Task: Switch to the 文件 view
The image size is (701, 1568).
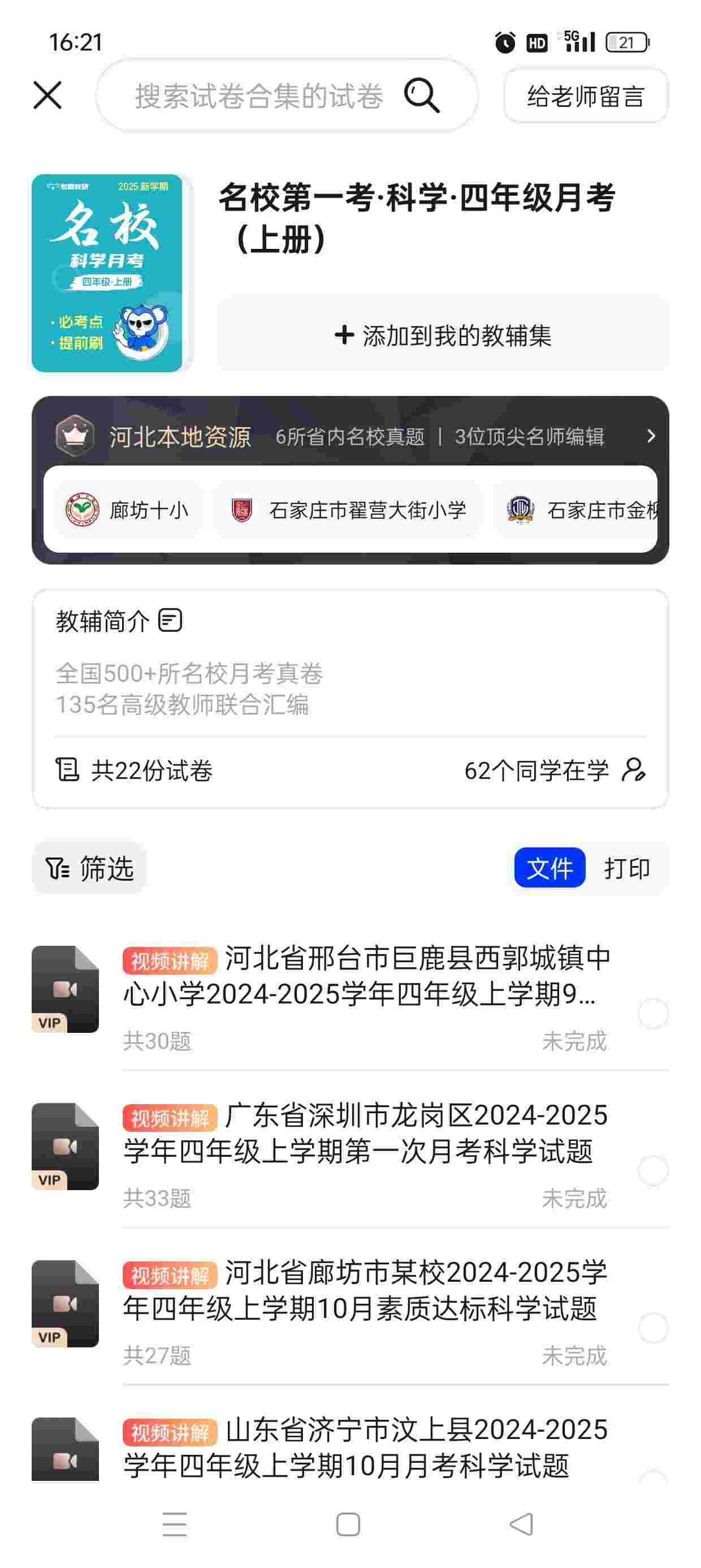Action: tap(549, 868)
